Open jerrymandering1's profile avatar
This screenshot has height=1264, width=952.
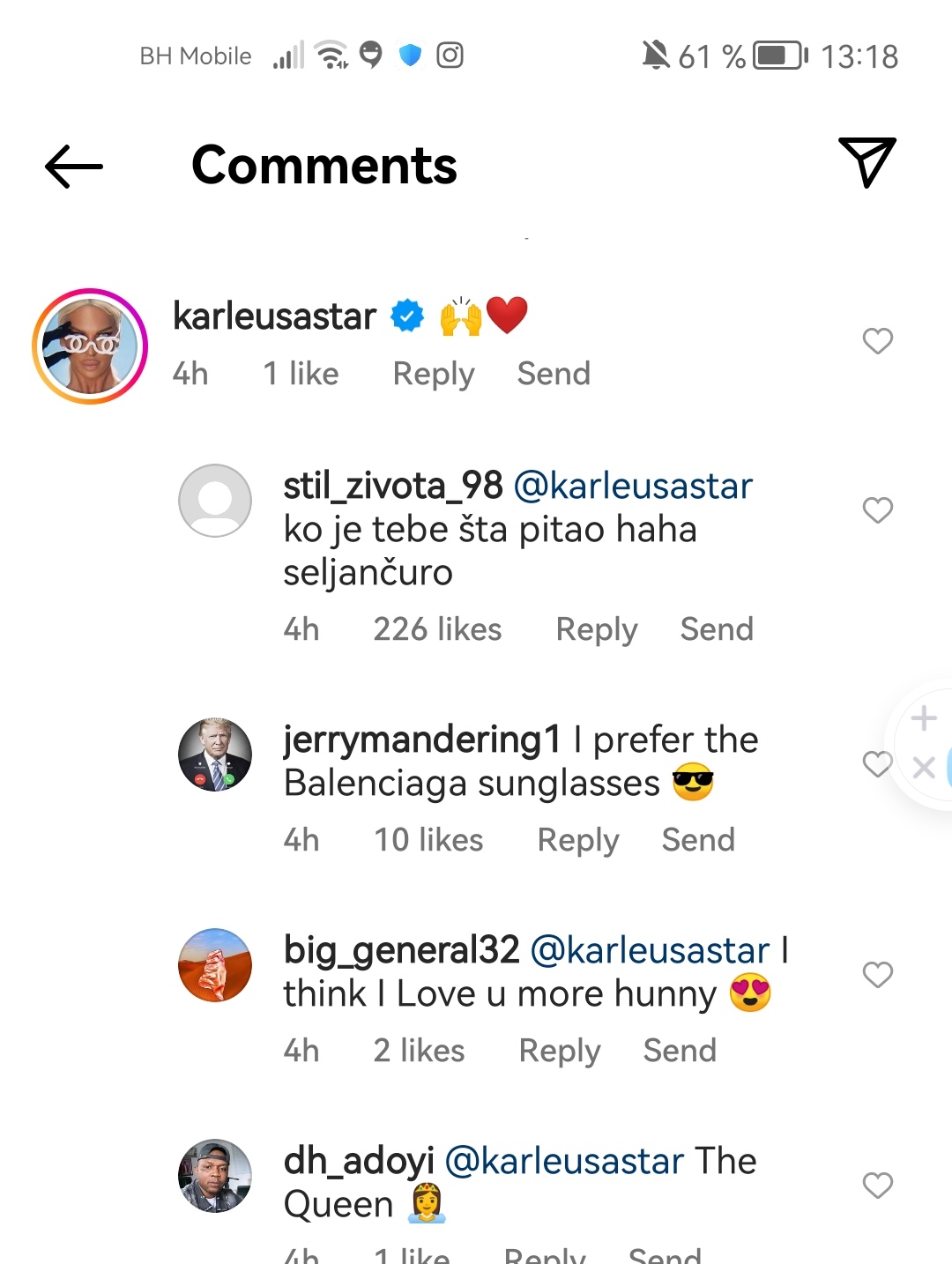coord(215,755)
